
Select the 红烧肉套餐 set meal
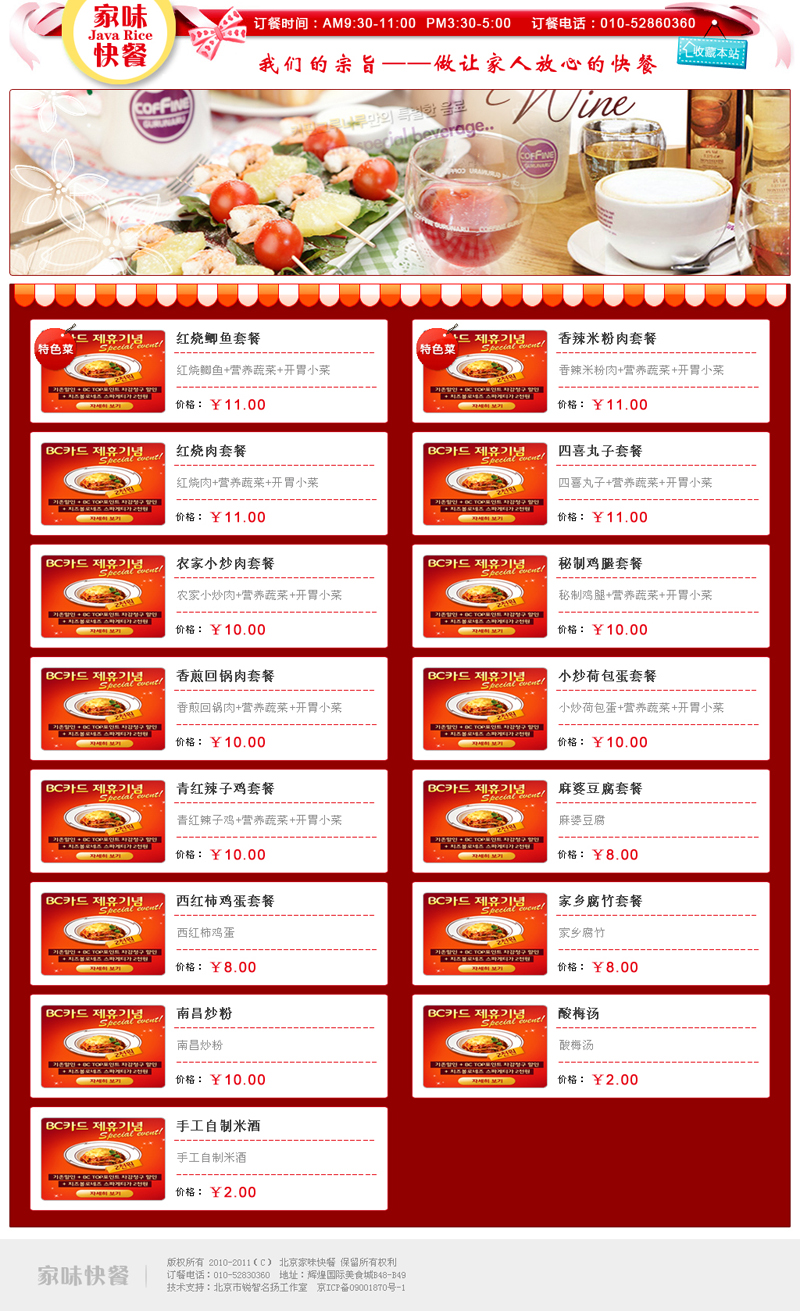(x=209, y=484)
